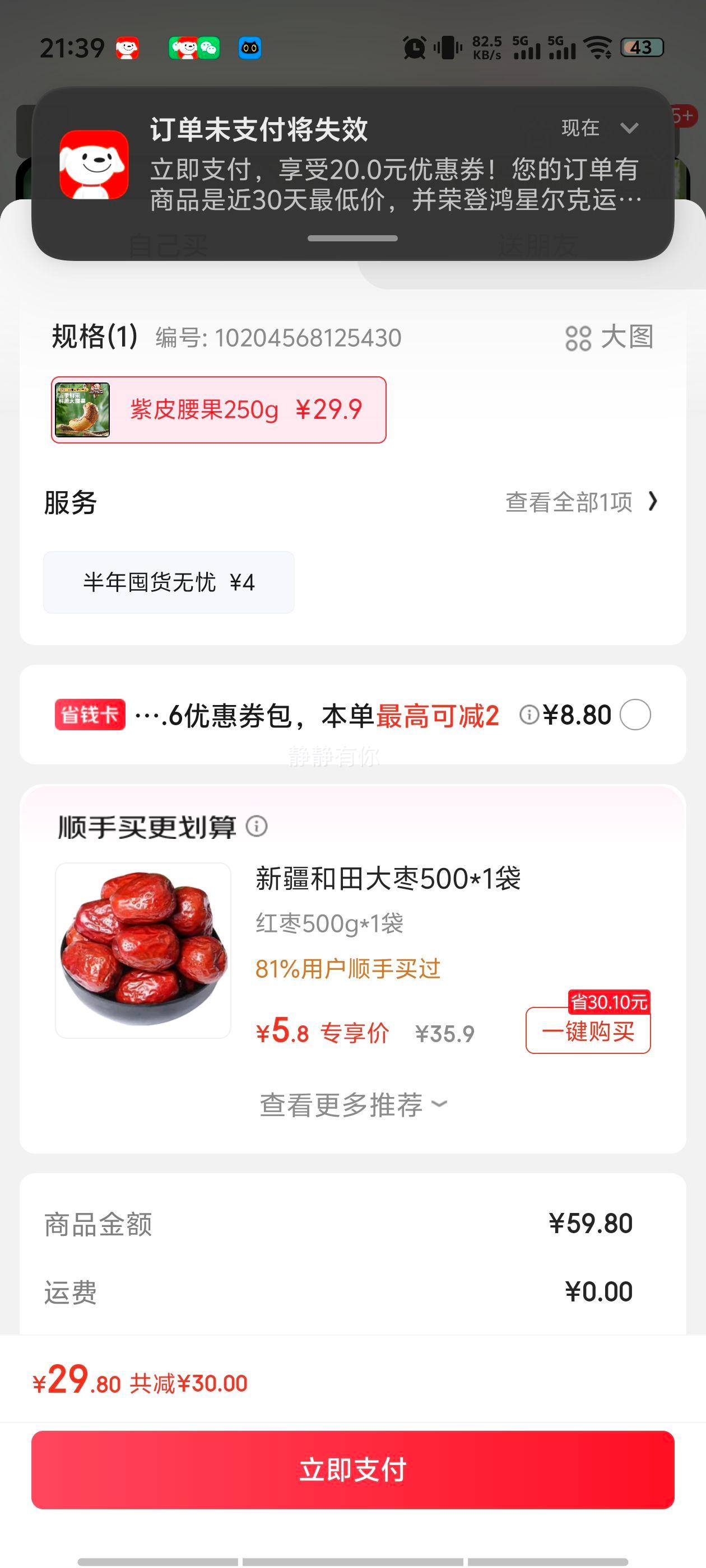
Task: Click the info icon next to 顺手买更划算
Action: [257, 827]
